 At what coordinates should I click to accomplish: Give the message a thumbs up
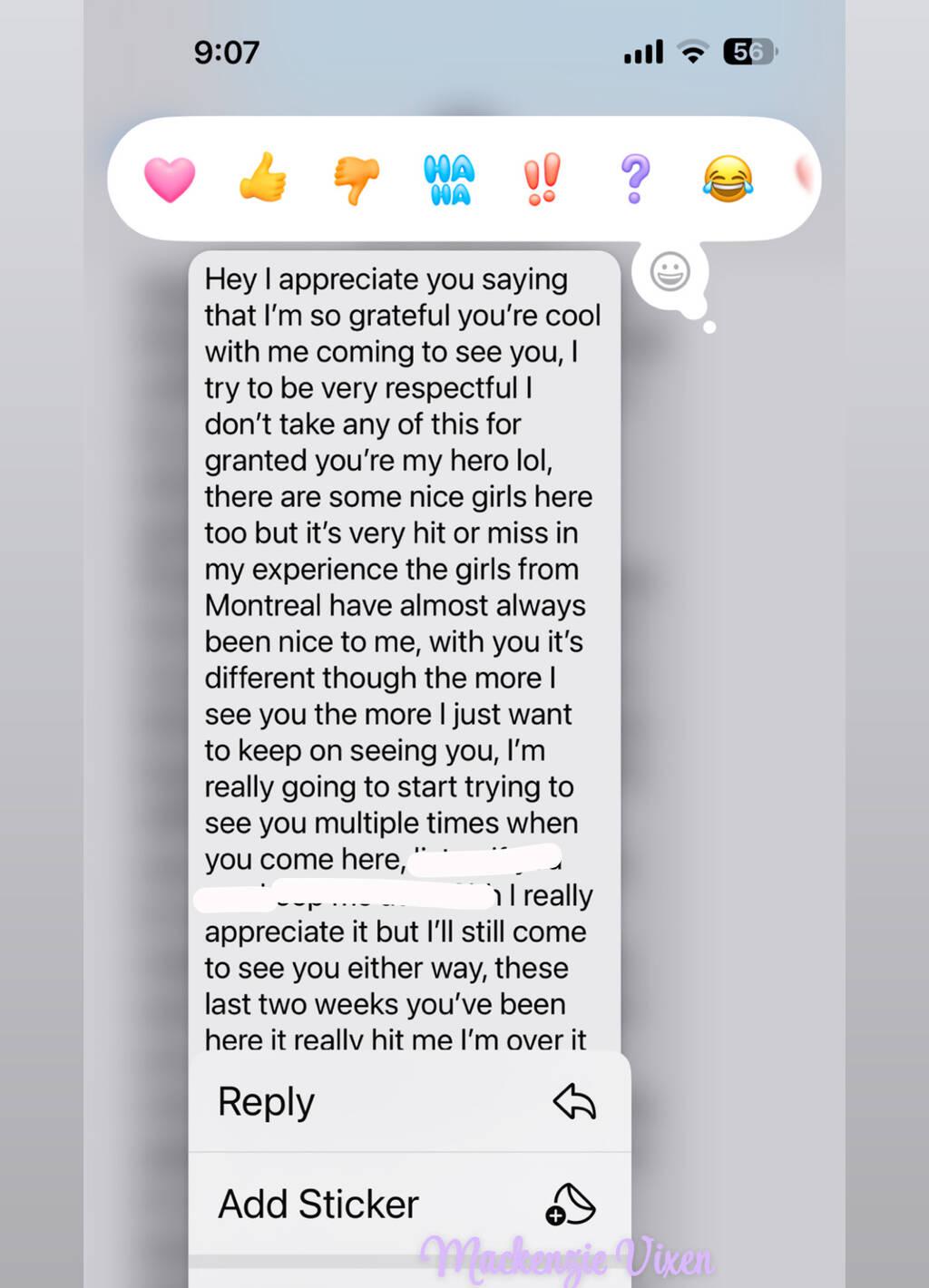[x=263, y=177]
